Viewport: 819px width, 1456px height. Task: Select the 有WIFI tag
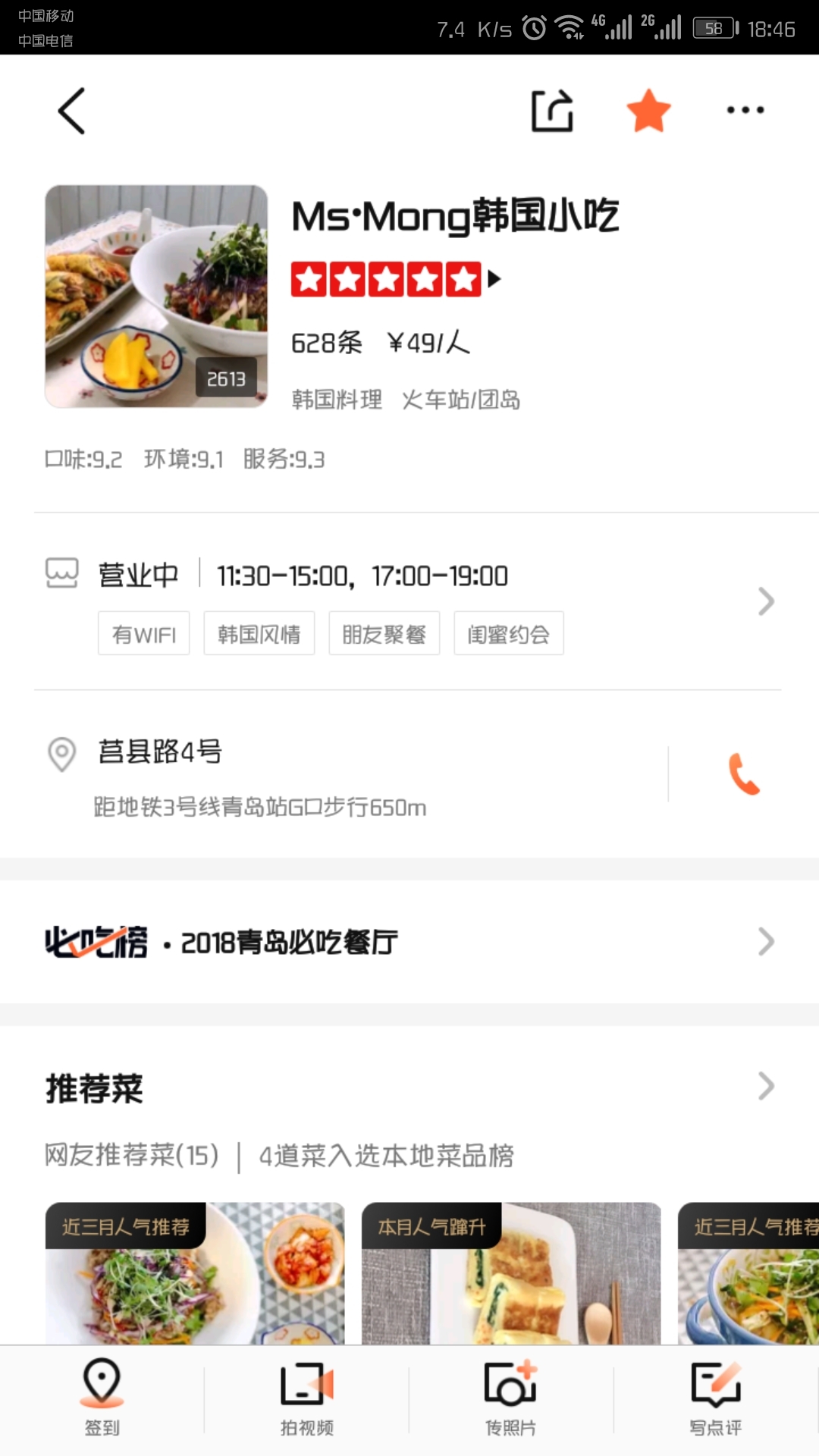[x=143, y=632]
